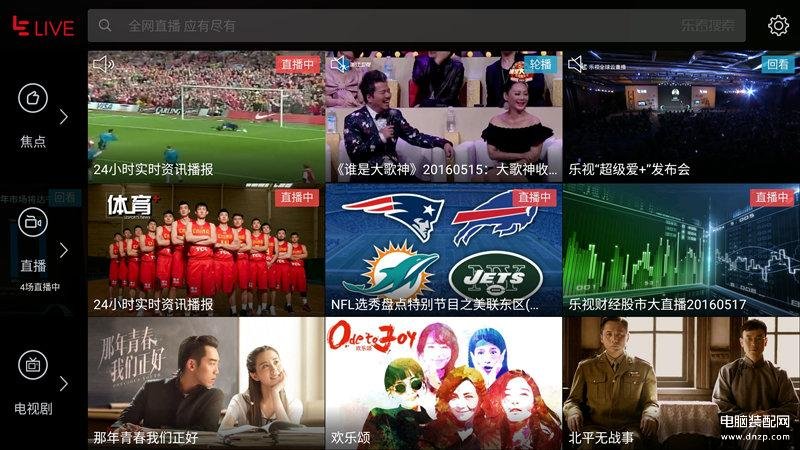The height and width of the screenshot is (450, 800).
Task: Open NFL选秀盘点特别节目之美联东区 tile
Action: [x=443, y=249]
